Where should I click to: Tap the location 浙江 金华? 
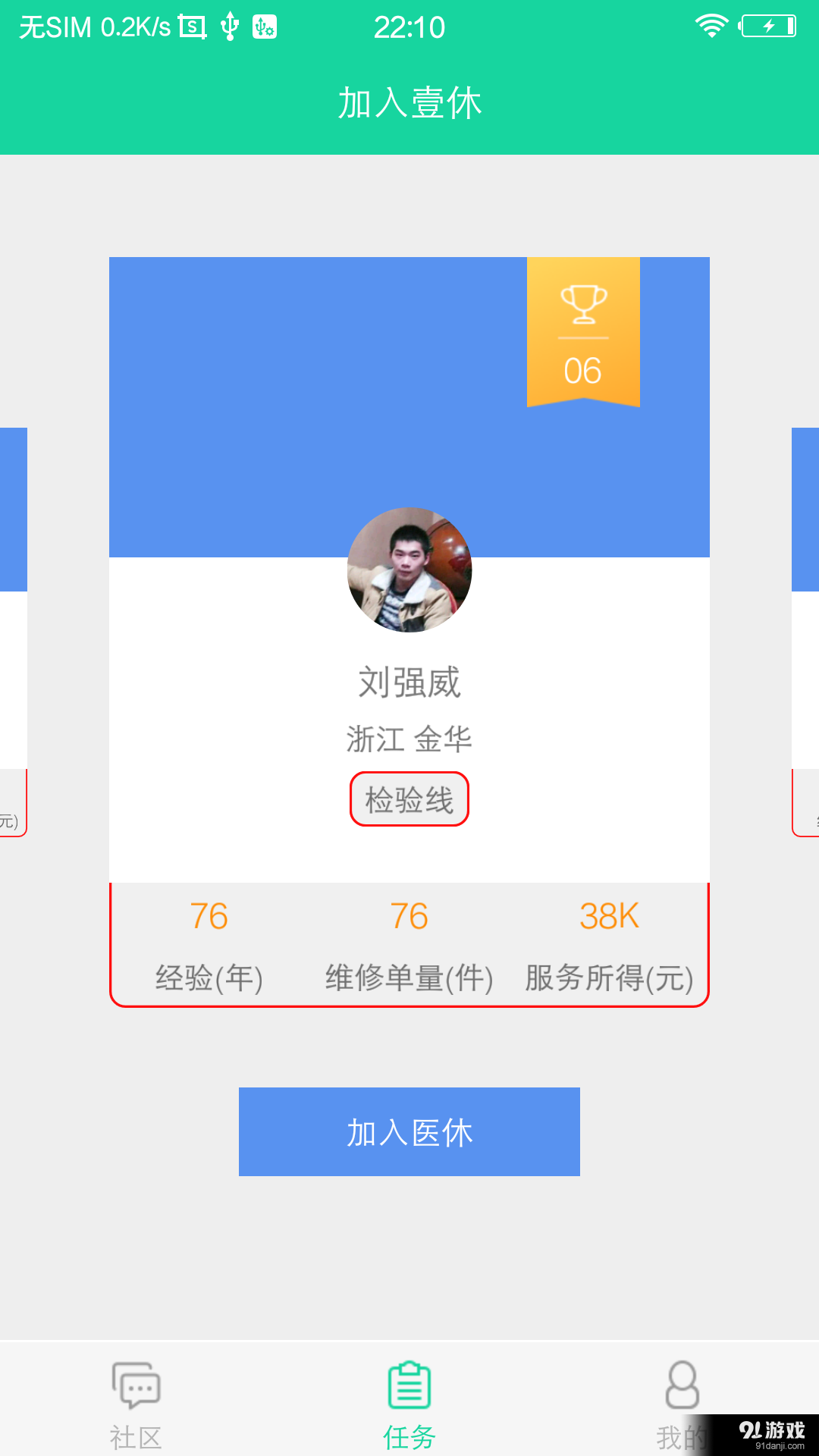click(409, 739)
